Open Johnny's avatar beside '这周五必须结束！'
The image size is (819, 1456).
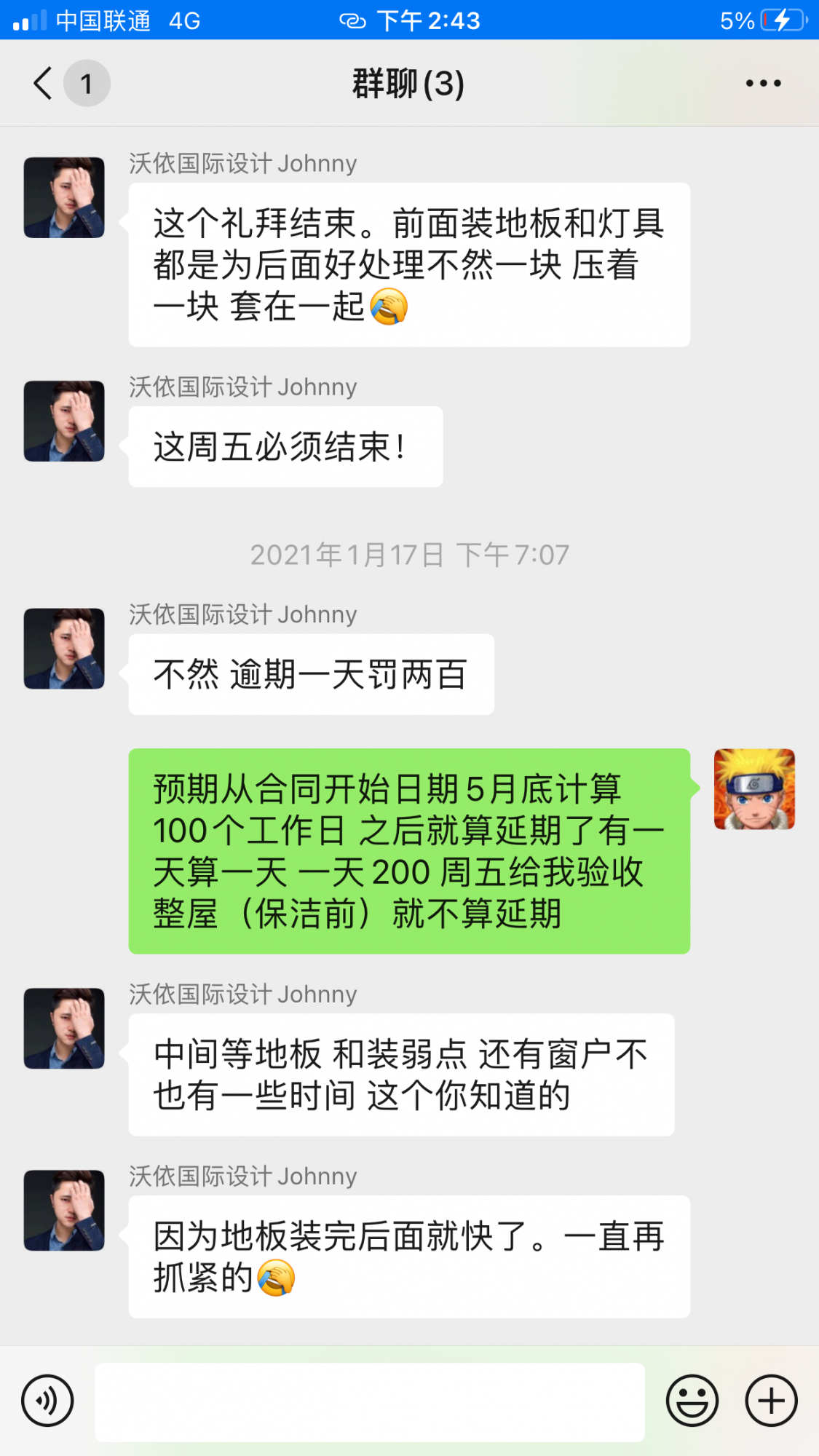[x=64, y=421]
